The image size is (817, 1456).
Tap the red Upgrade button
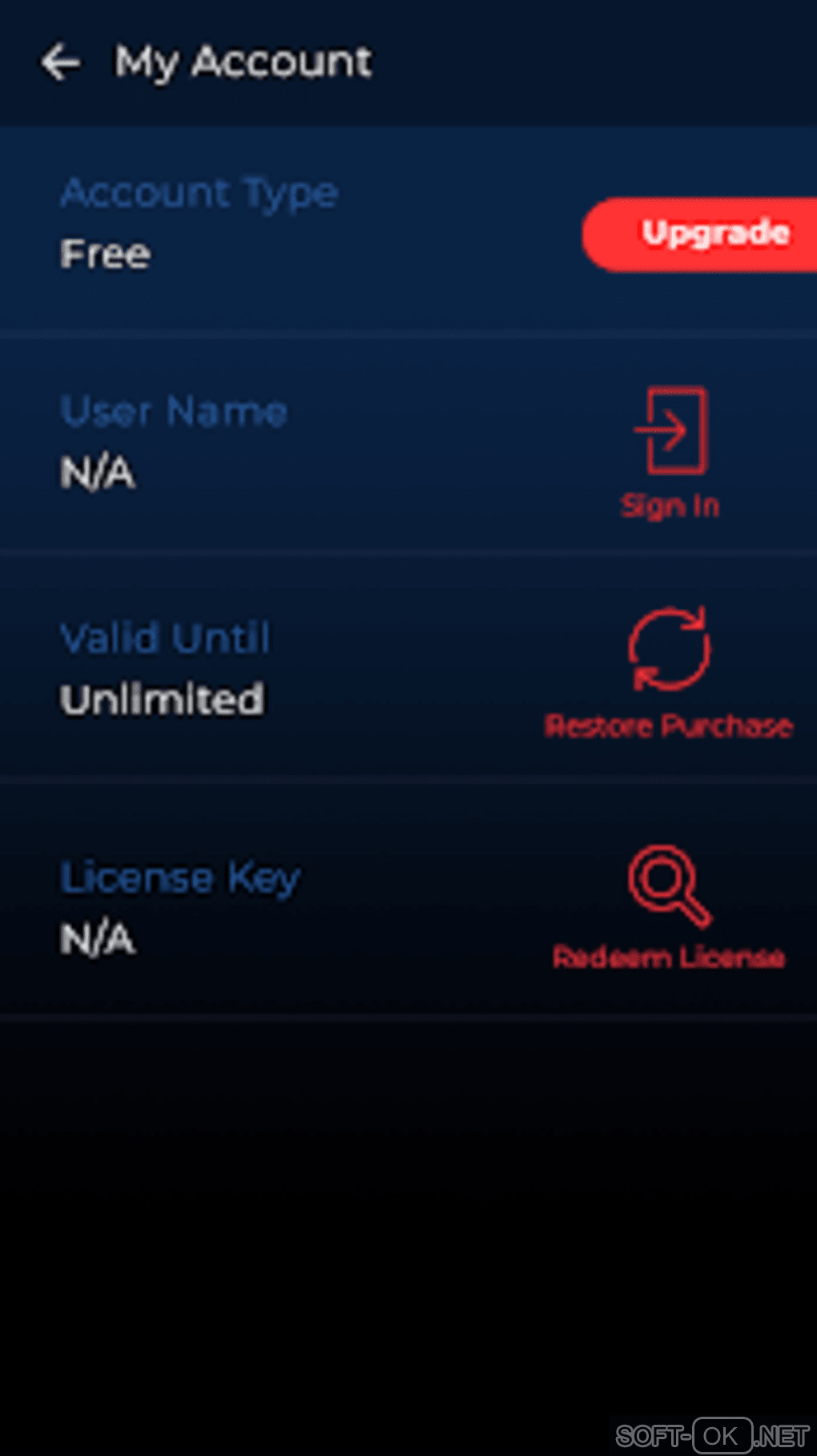point(705,234)
